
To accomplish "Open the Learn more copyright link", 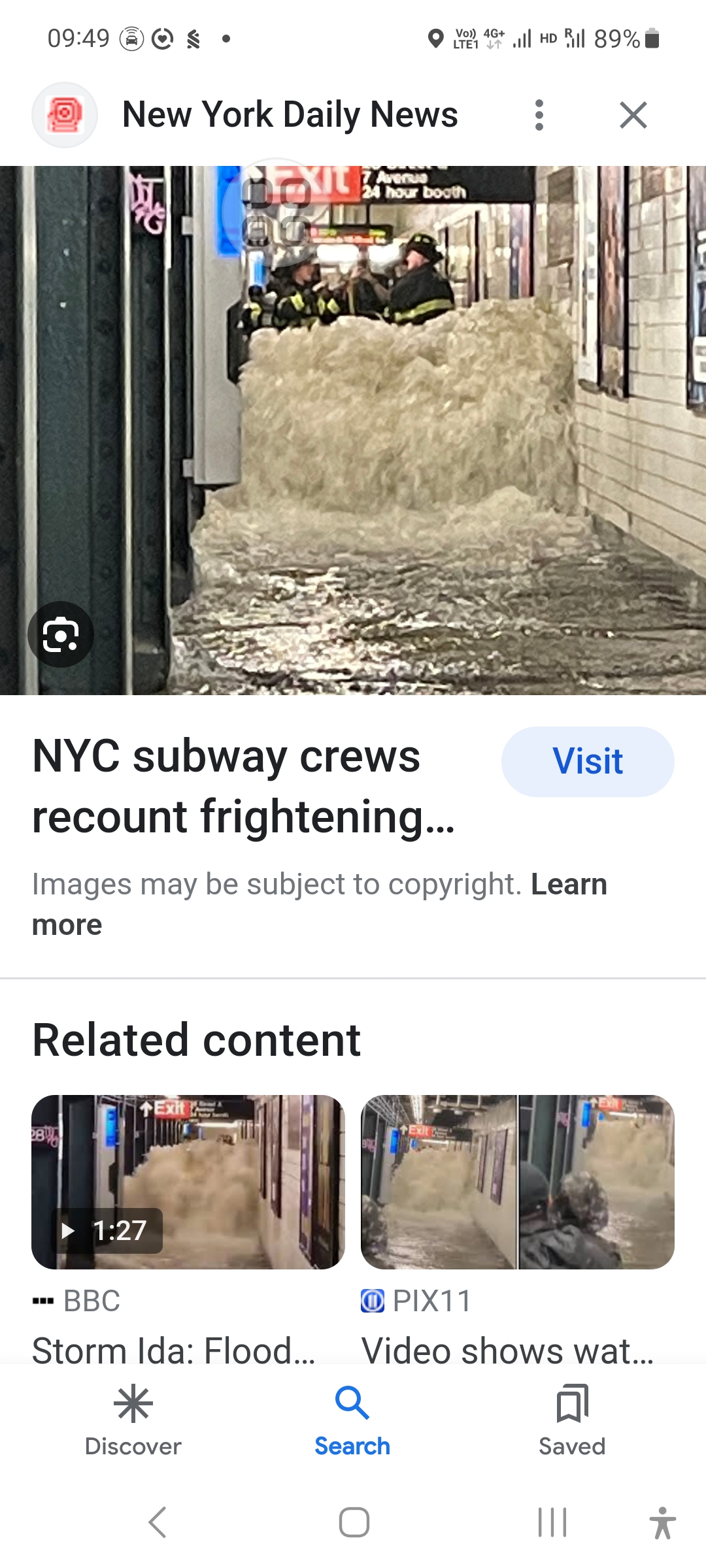I will pyautogui.click(x=569, y=885).
